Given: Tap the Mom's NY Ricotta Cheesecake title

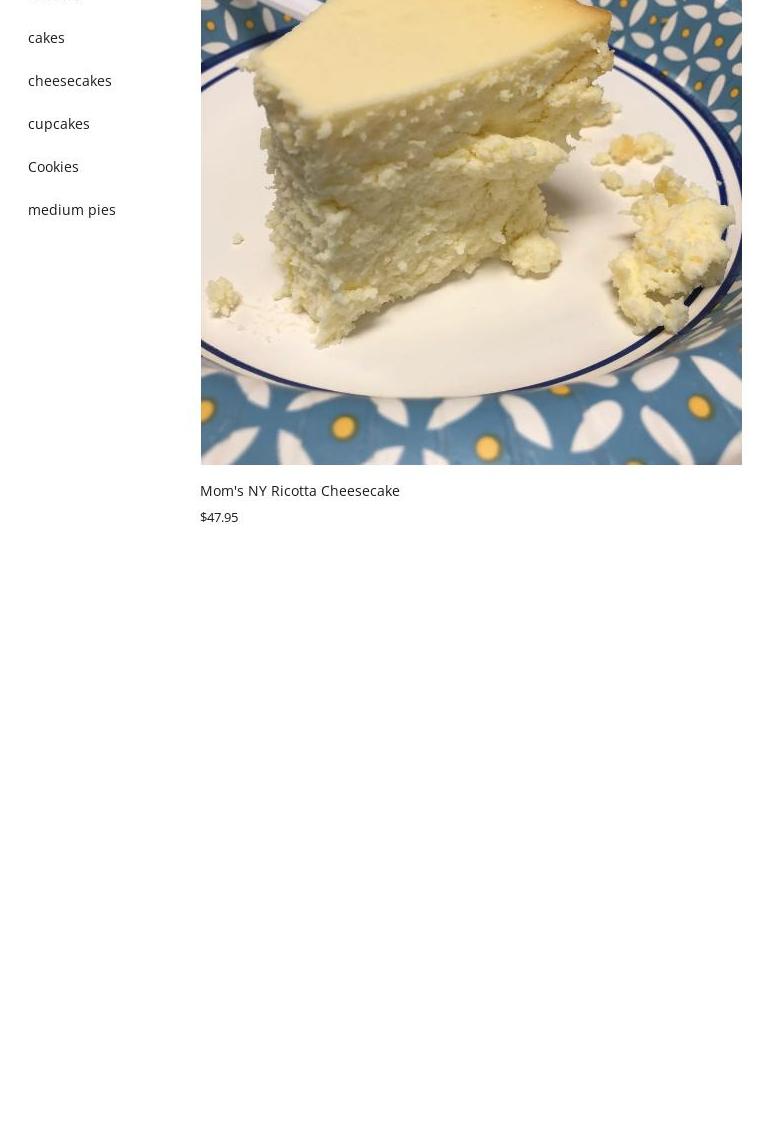Looking at the screenshot, I should [x=300, y=491].
